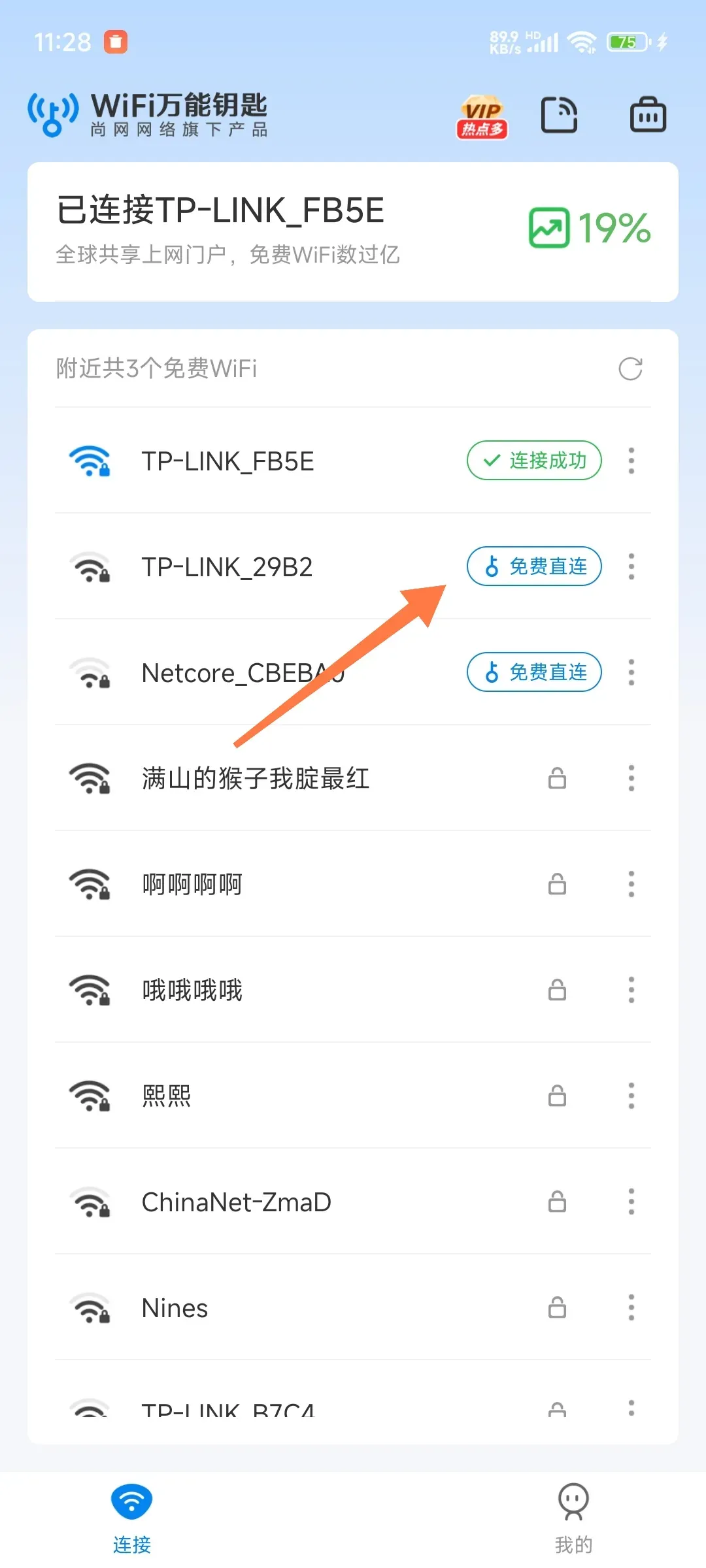Open the VIP 热点多 badge
This screenshot has height=1568, width=706.
tap(482, 116)
